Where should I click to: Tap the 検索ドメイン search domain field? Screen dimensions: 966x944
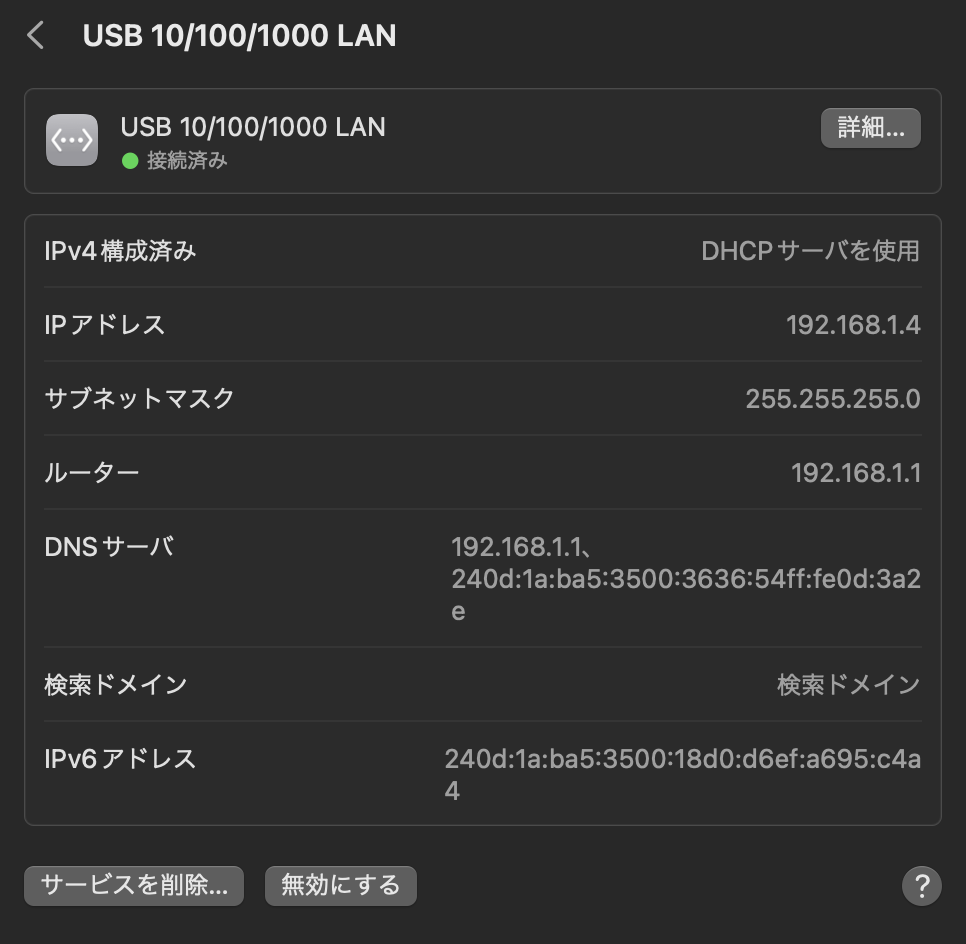coord(847,684)
